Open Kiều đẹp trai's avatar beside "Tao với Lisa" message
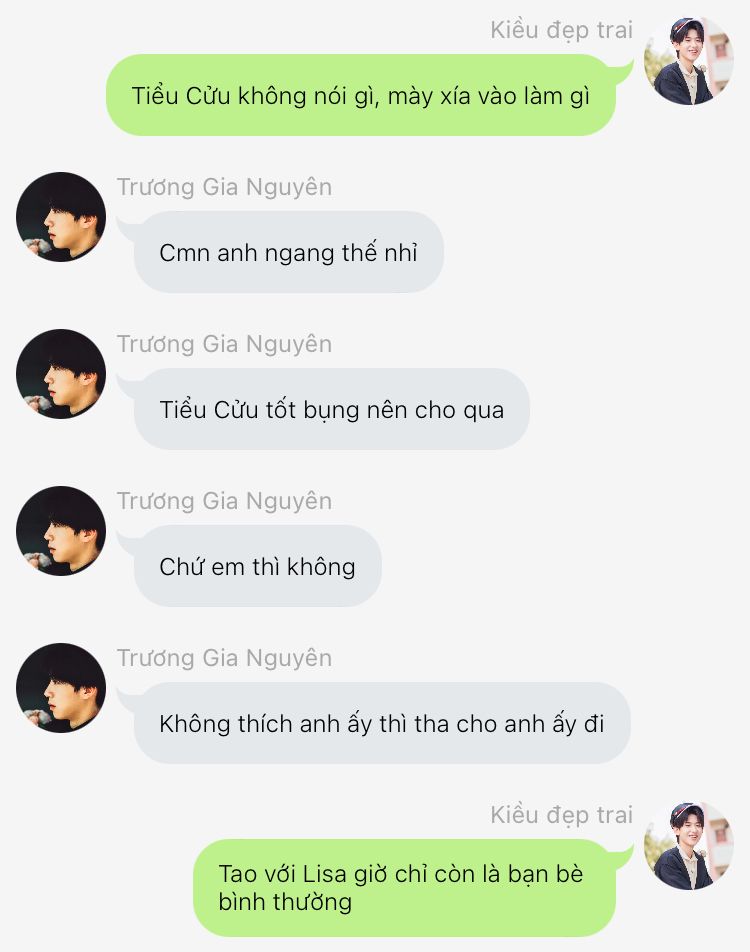 point(688,846)
